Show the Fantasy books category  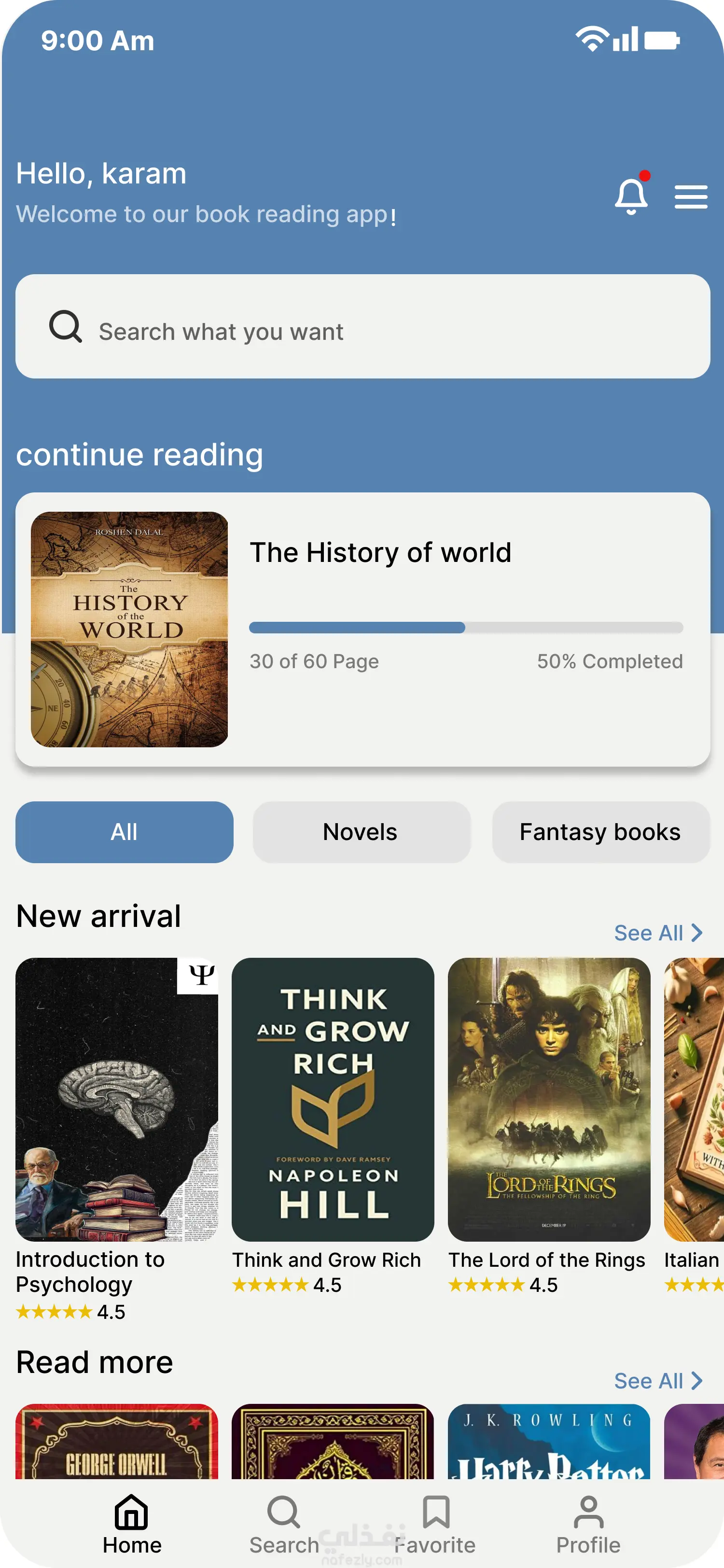click(x=600, y=832)
